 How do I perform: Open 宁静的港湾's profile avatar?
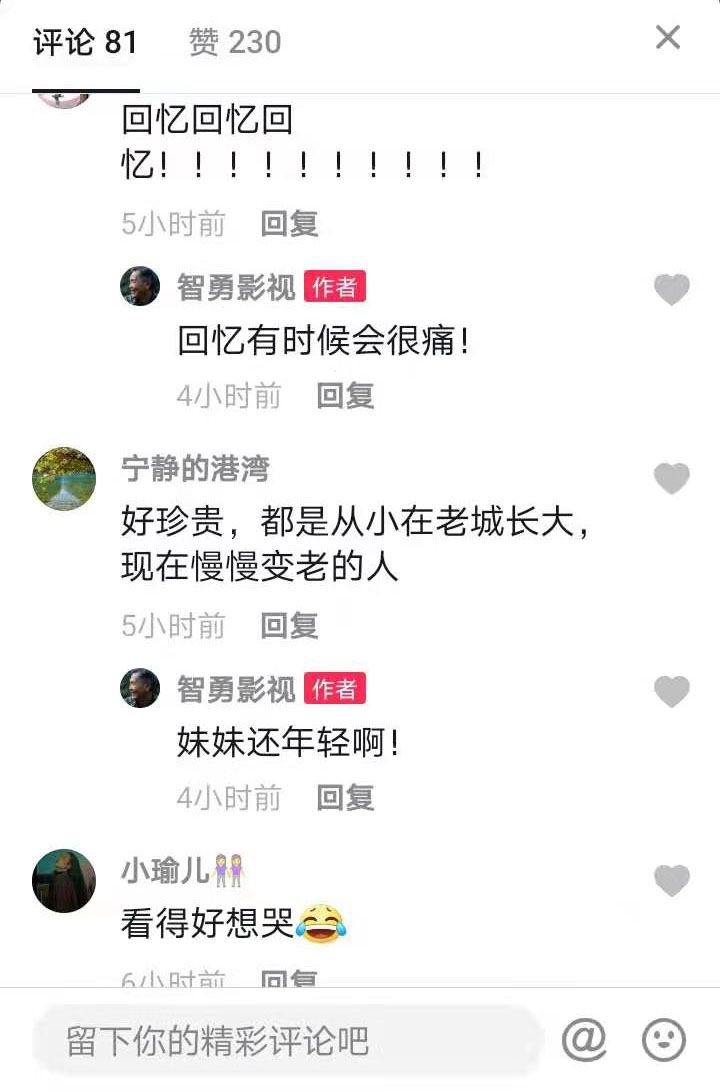click(64, 479)
